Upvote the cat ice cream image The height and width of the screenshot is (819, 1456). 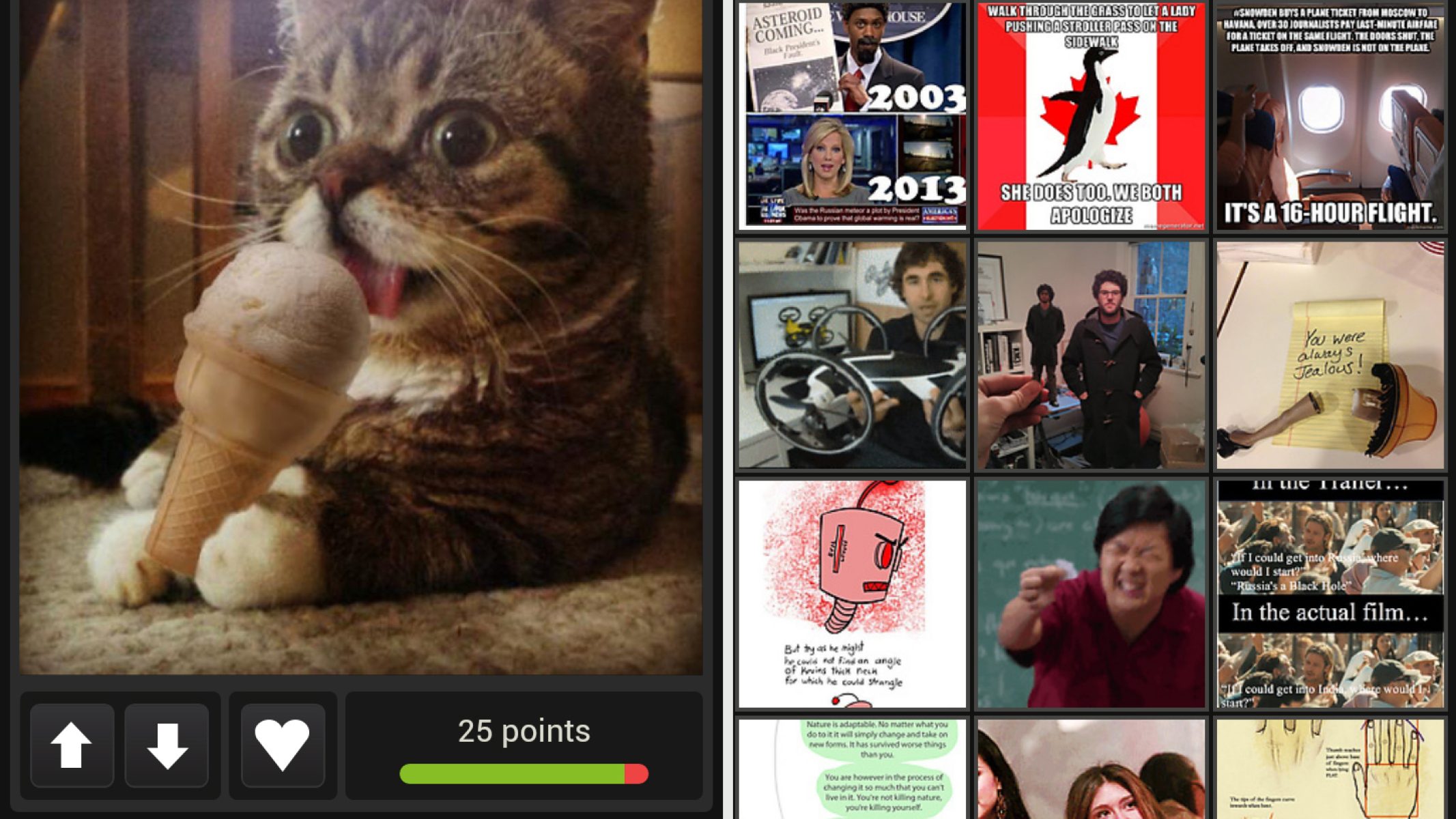coord(72,745)
